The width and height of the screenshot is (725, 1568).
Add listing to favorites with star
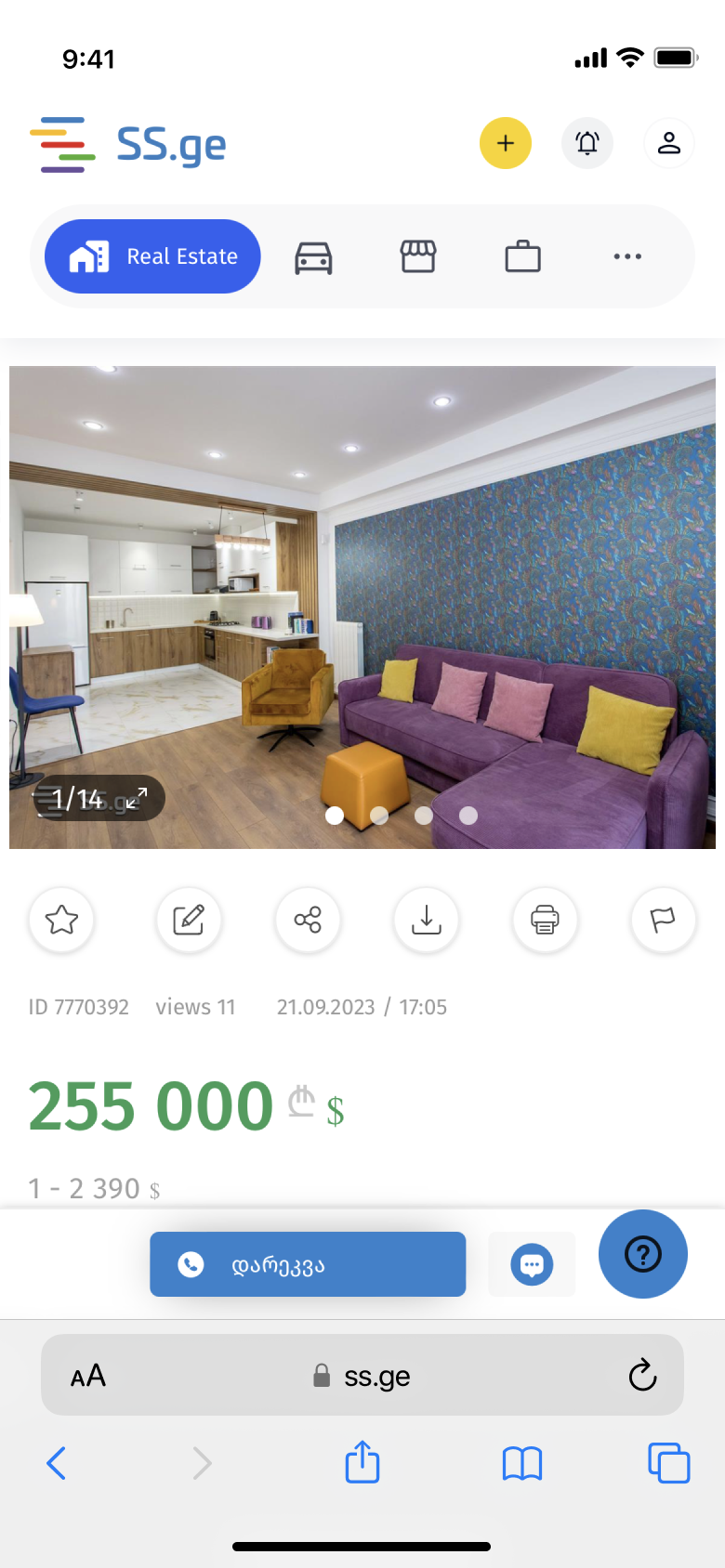click(x=61, y=920)
